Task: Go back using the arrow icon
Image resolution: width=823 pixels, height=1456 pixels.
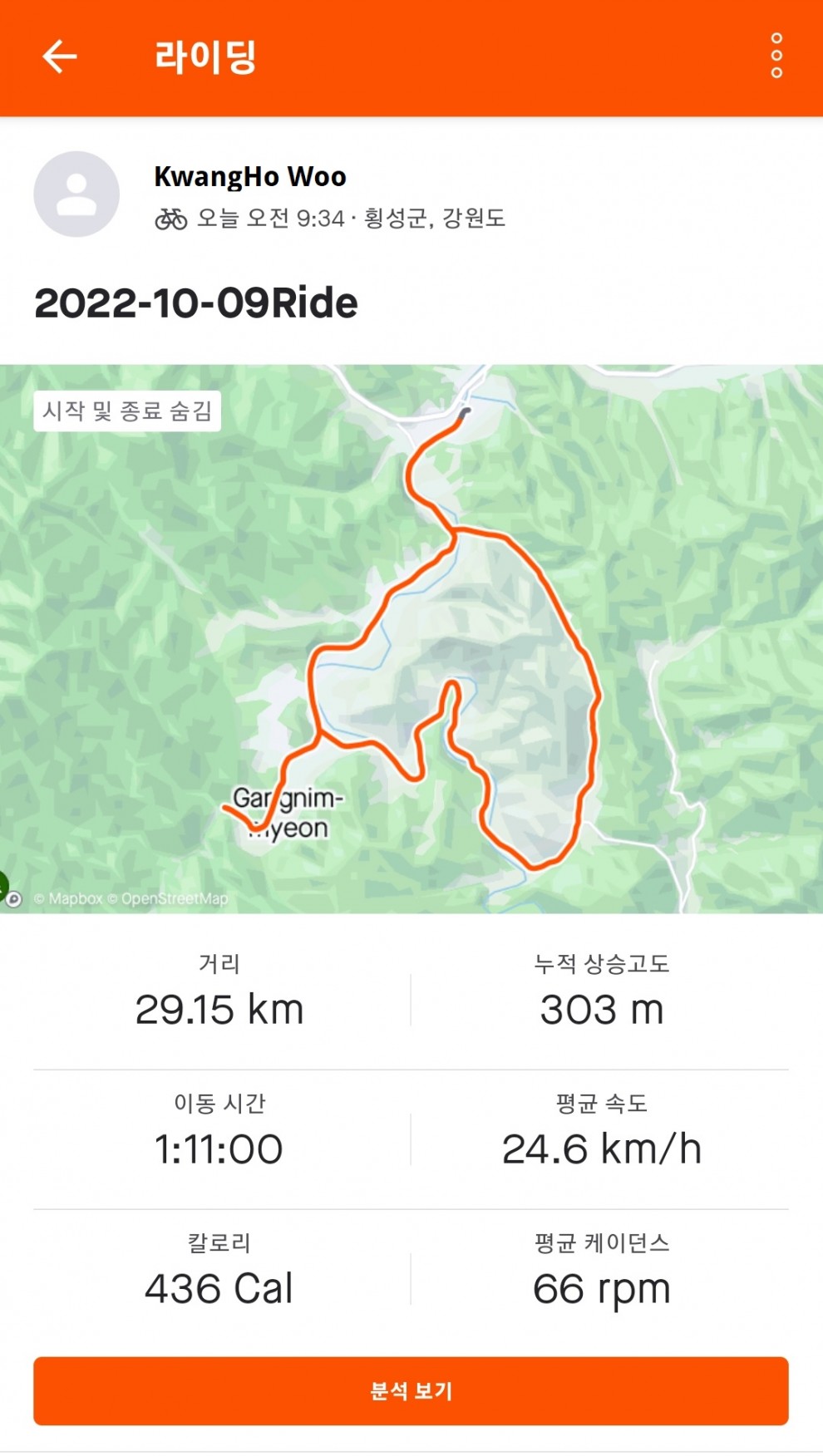Action: pyautogui.click(x=59, y=57)
